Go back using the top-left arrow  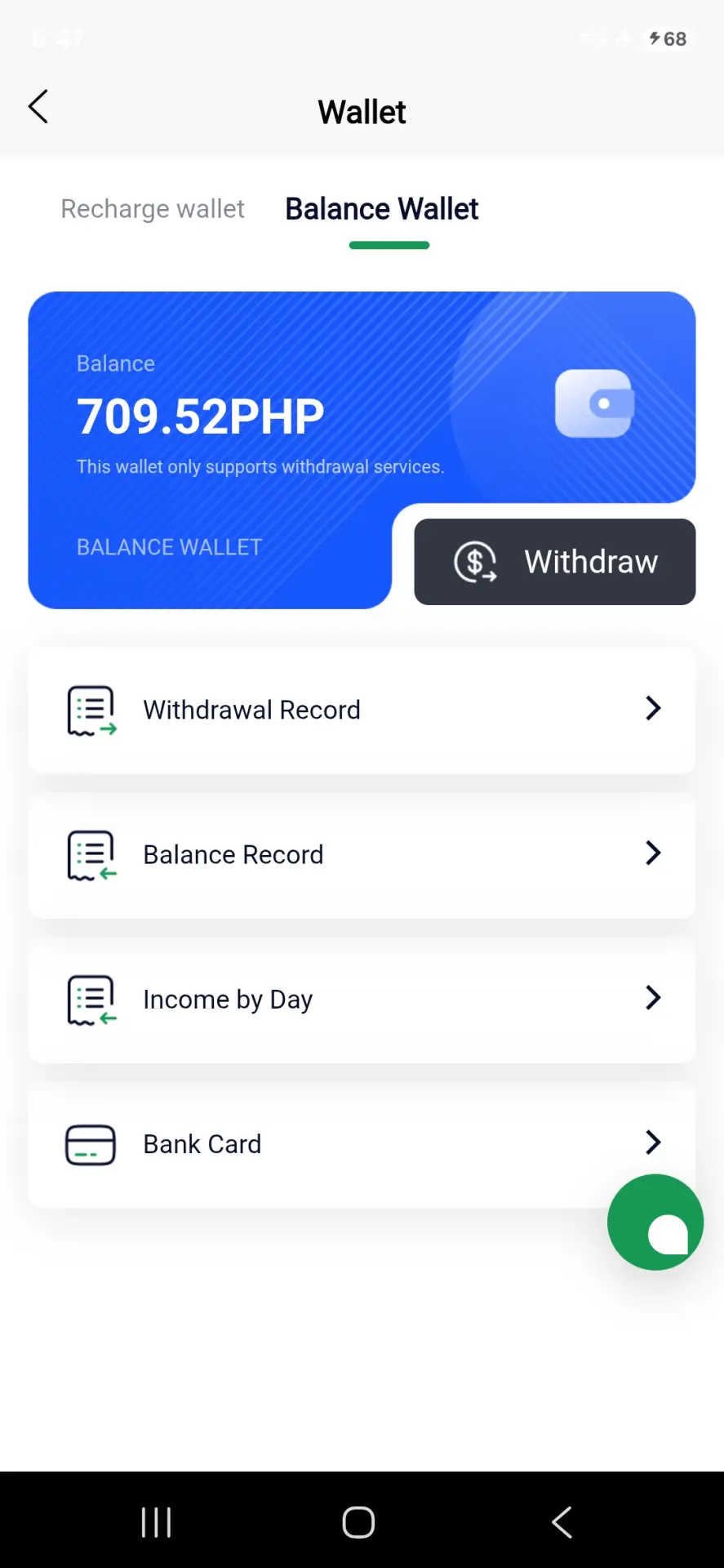click(x=38, y=107)
